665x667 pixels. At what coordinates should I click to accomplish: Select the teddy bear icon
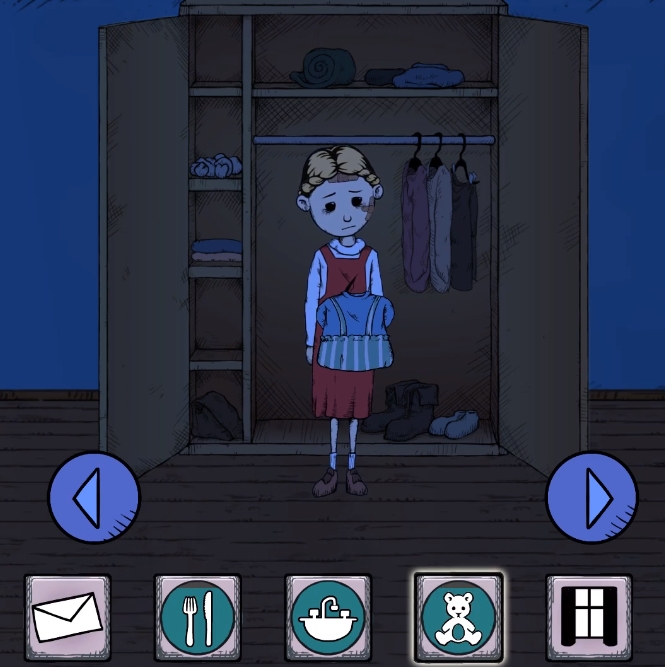[x=459, y=618]
